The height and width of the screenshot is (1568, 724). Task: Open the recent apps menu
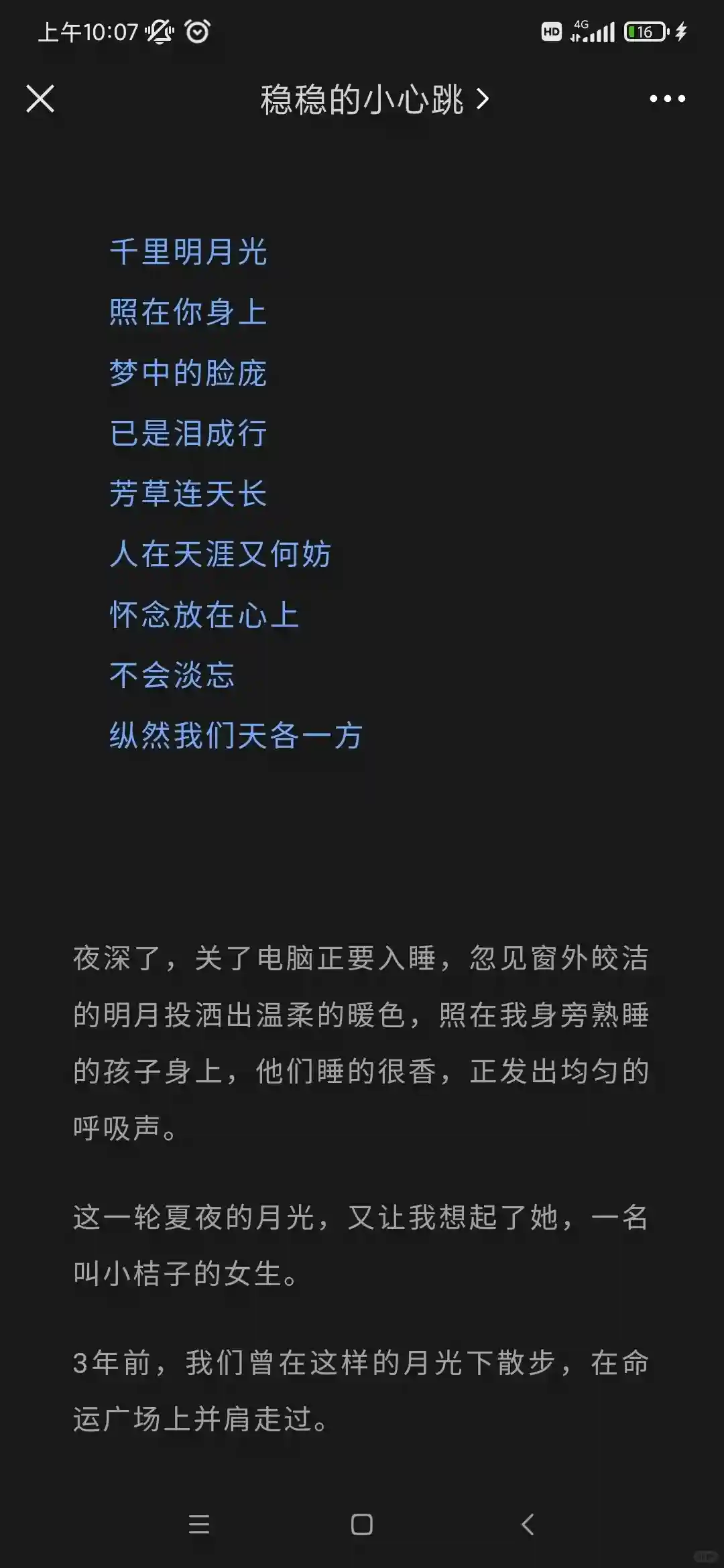pos(198,1524)
